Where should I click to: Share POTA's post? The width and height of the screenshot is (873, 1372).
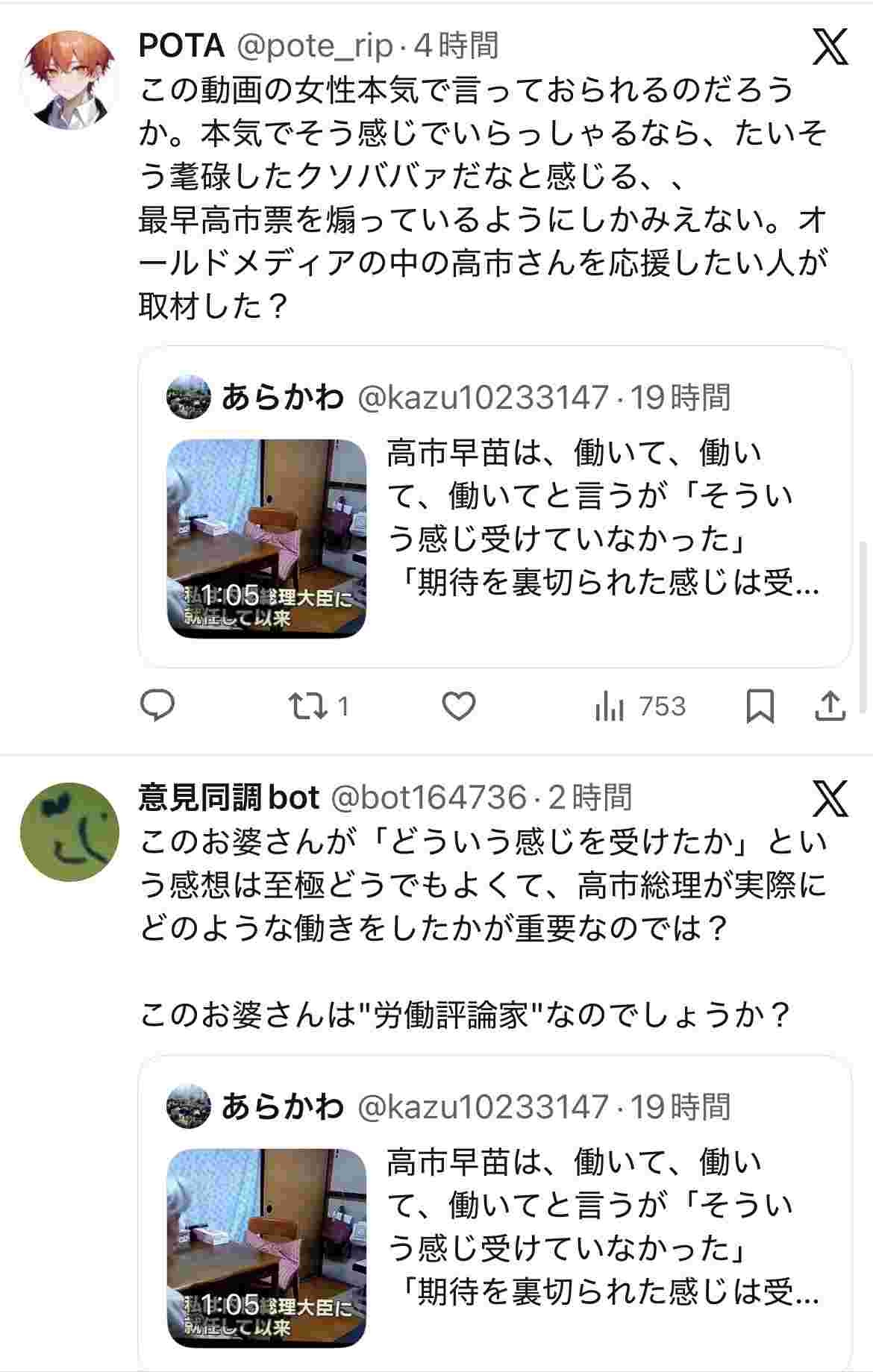pyautogui.click(x=830, y=706)
